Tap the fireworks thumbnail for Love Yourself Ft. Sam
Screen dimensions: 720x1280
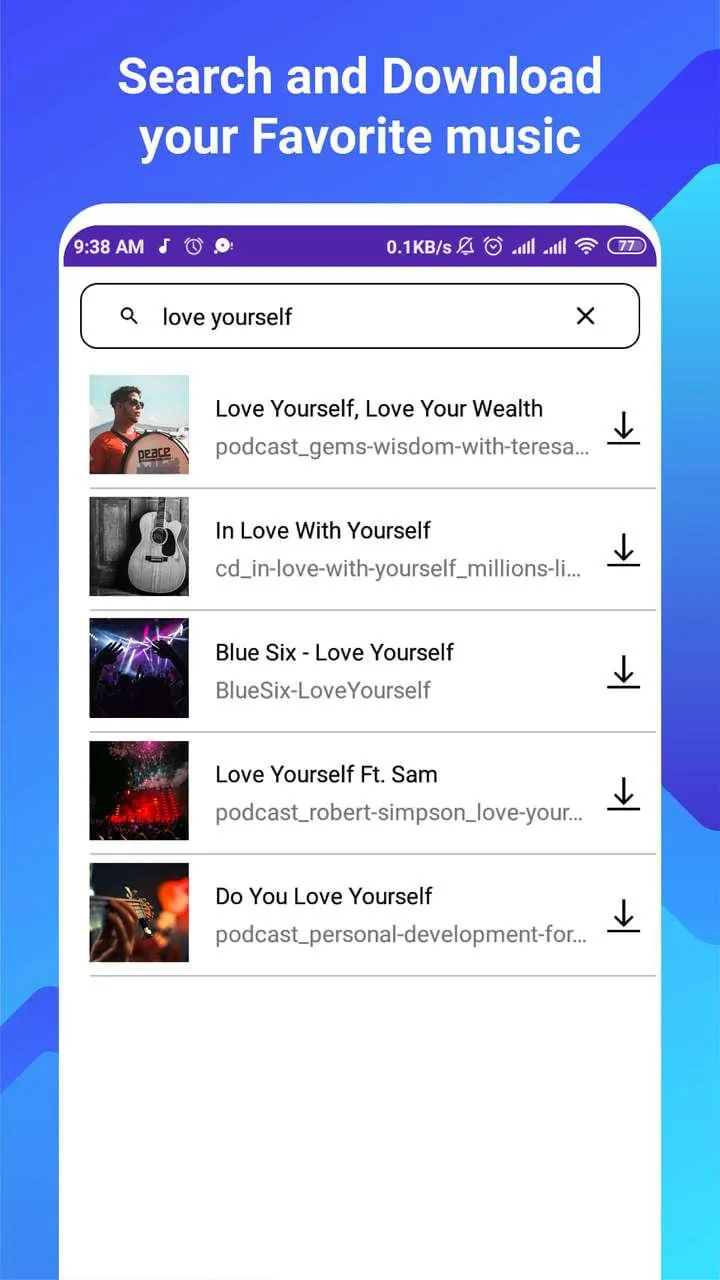coord(139,790)
